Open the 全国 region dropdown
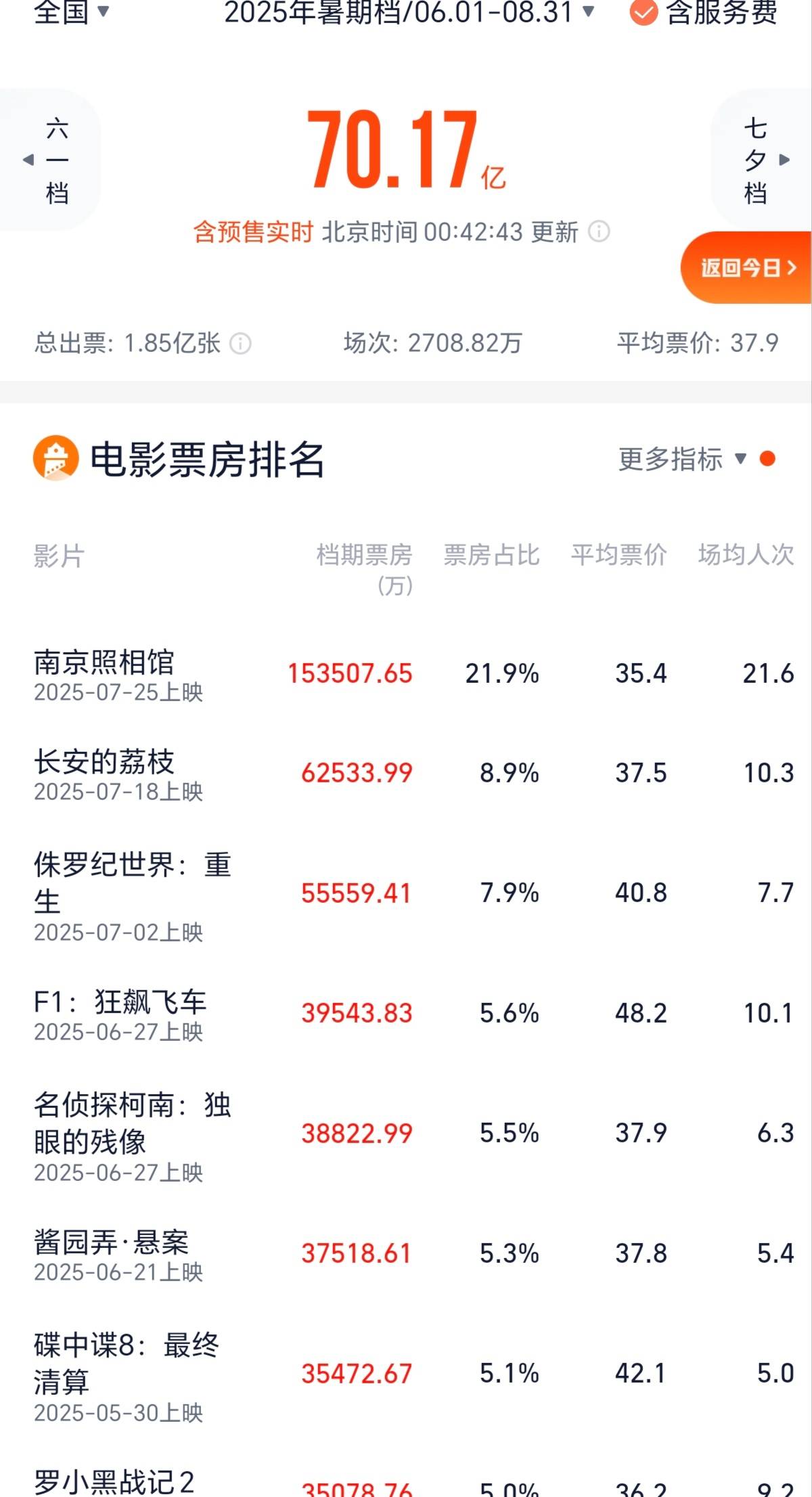812x1497 pixels. click(71, 12)
